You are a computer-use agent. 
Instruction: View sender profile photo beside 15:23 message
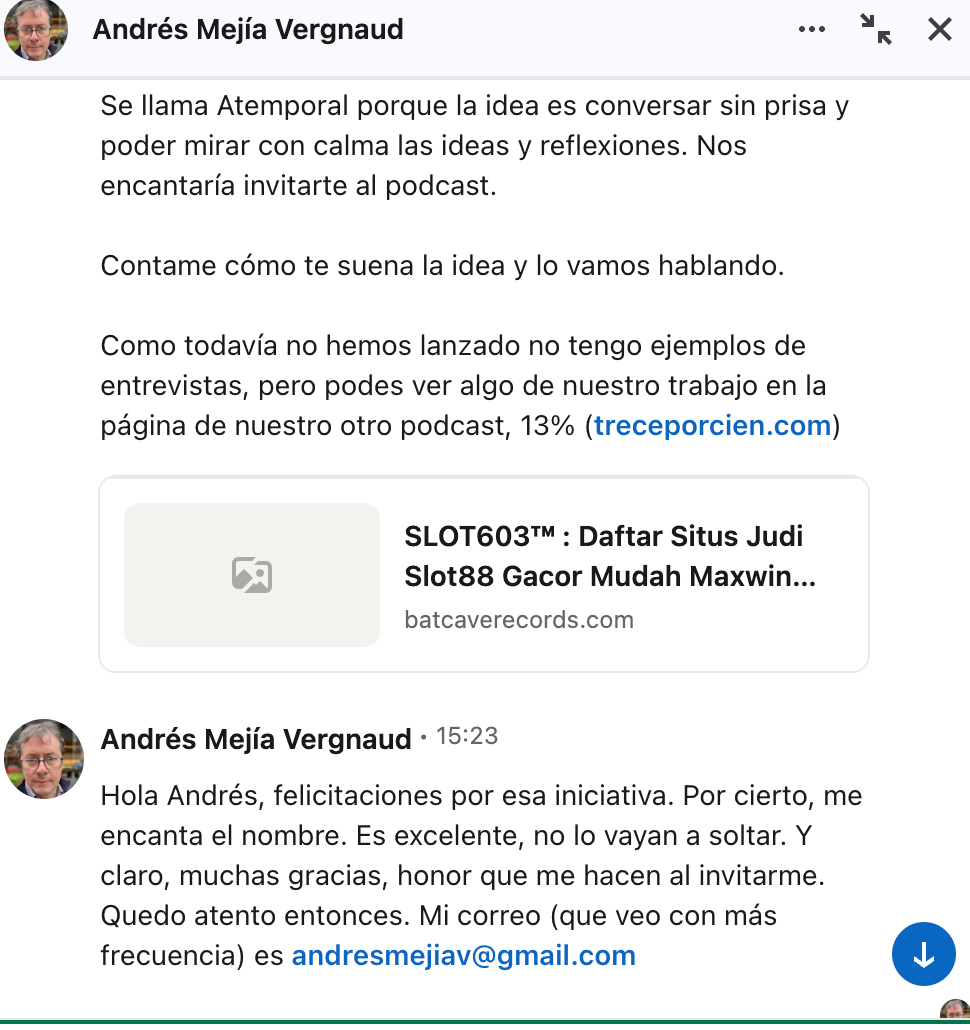click(44, 758)
